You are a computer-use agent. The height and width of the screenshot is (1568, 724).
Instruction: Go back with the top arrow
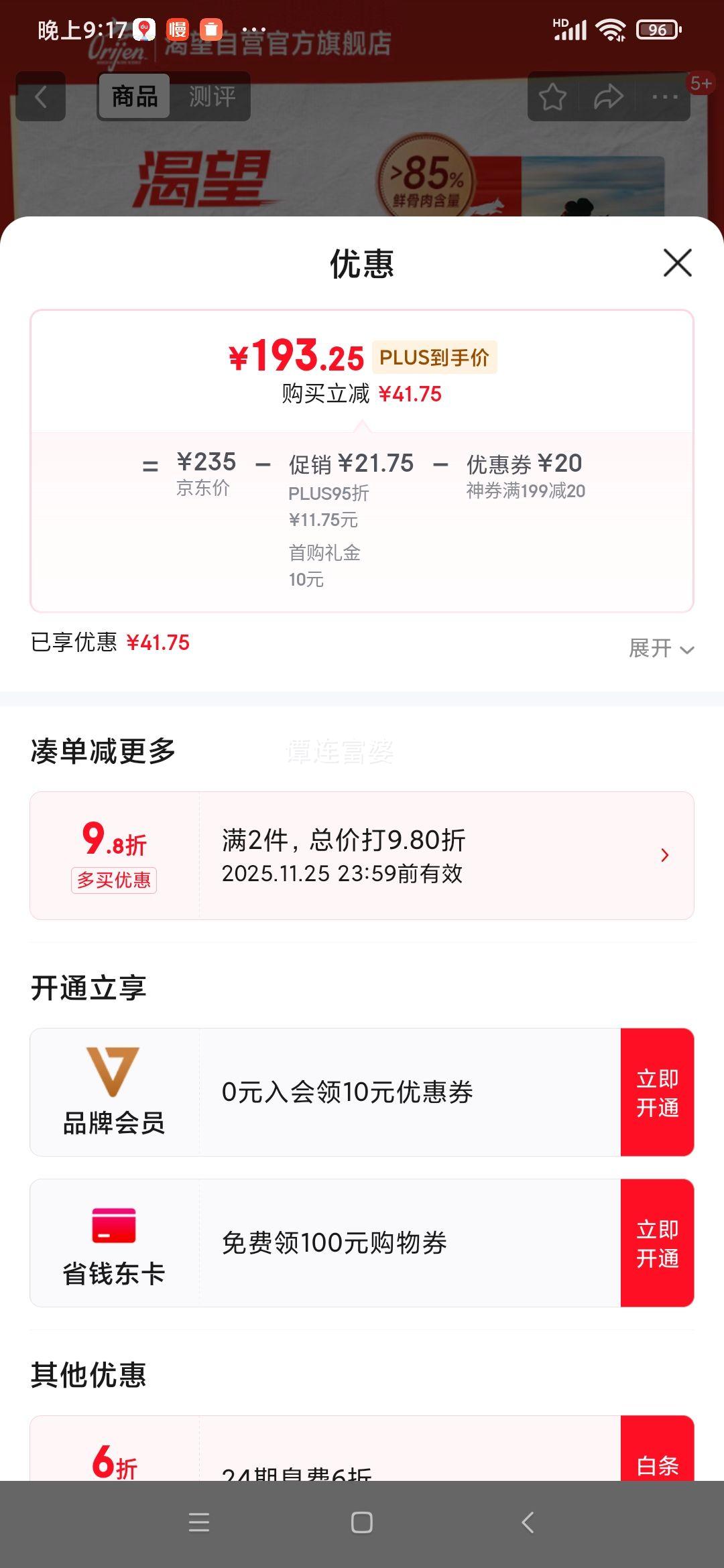(41, 97)
